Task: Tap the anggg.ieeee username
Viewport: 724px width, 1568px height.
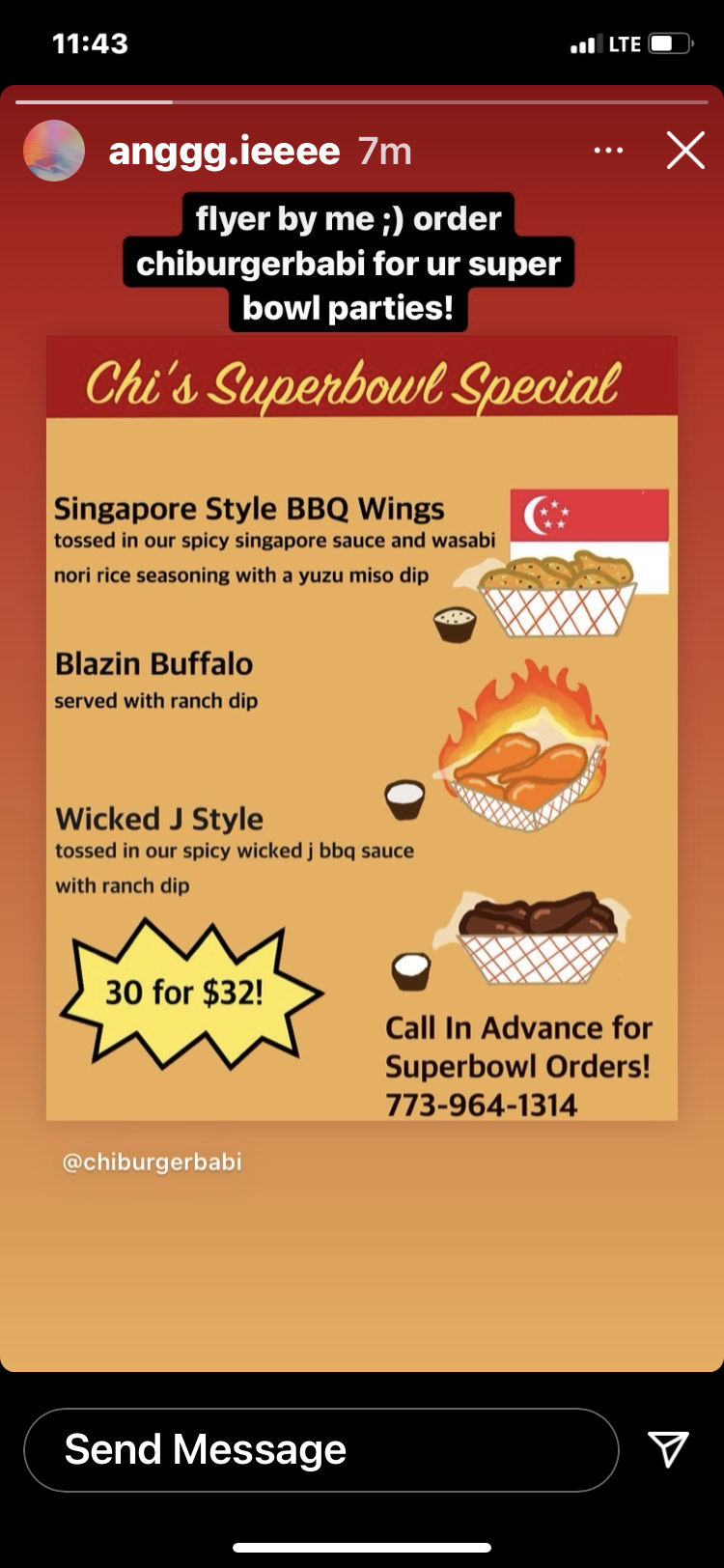Action: tap(224, 152)
